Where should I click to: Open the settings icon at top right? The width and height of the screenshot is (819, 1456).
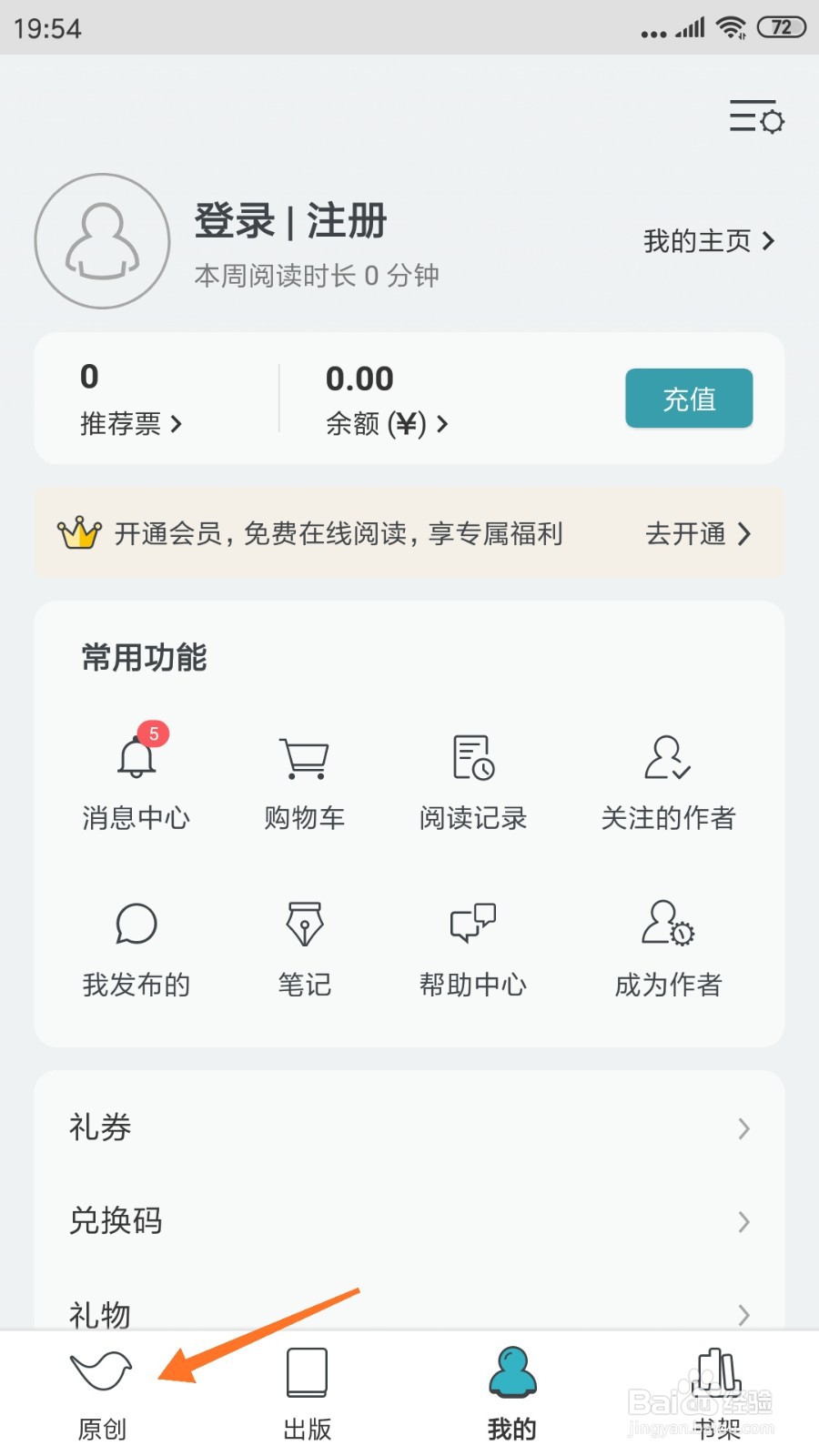click(755, 118)
